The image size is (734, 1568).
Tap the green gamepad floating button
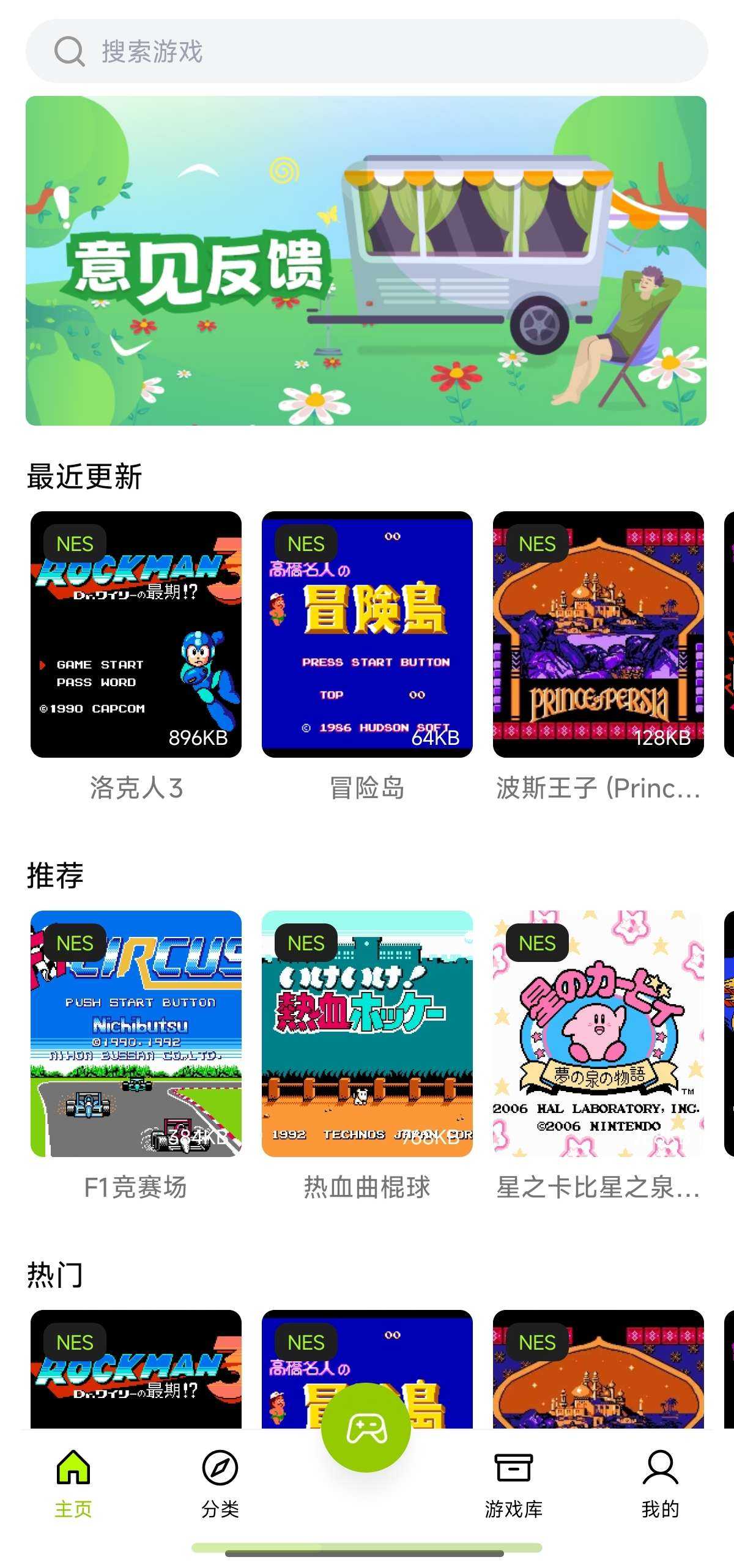point(366,1427)
